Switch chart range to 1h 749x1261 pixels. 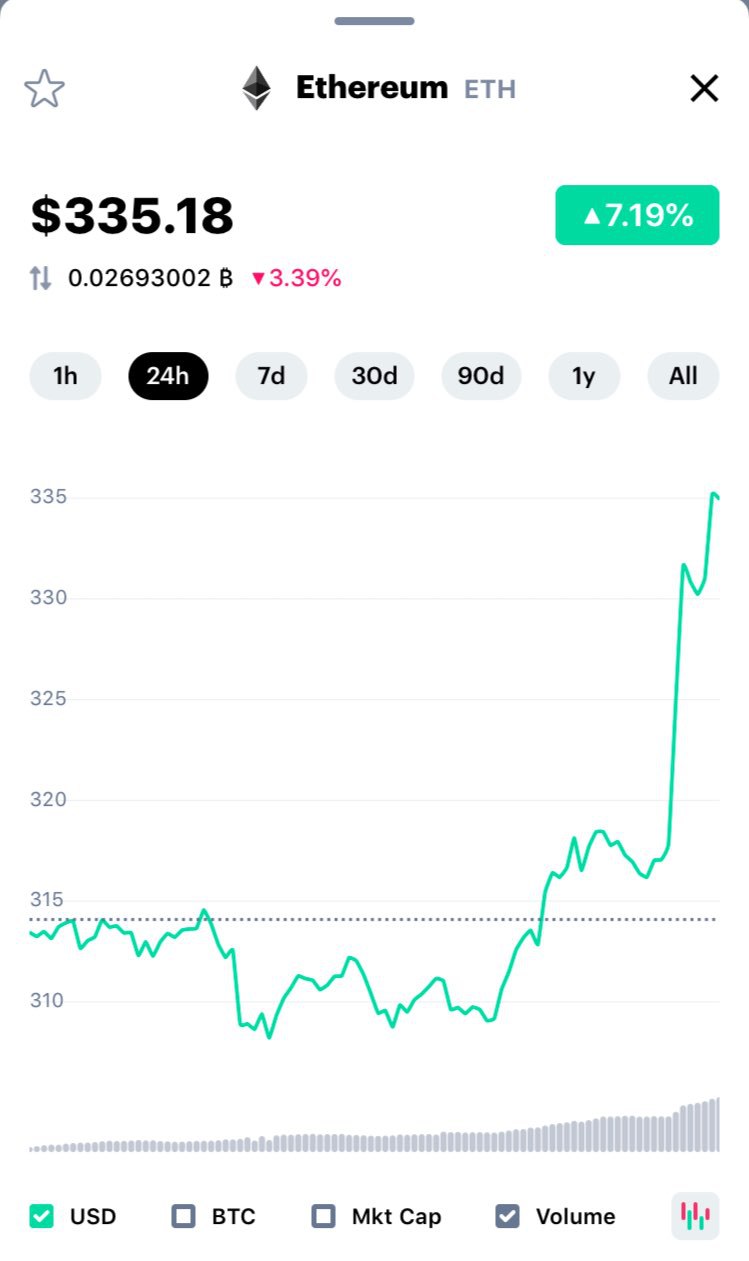click(65, 376)
